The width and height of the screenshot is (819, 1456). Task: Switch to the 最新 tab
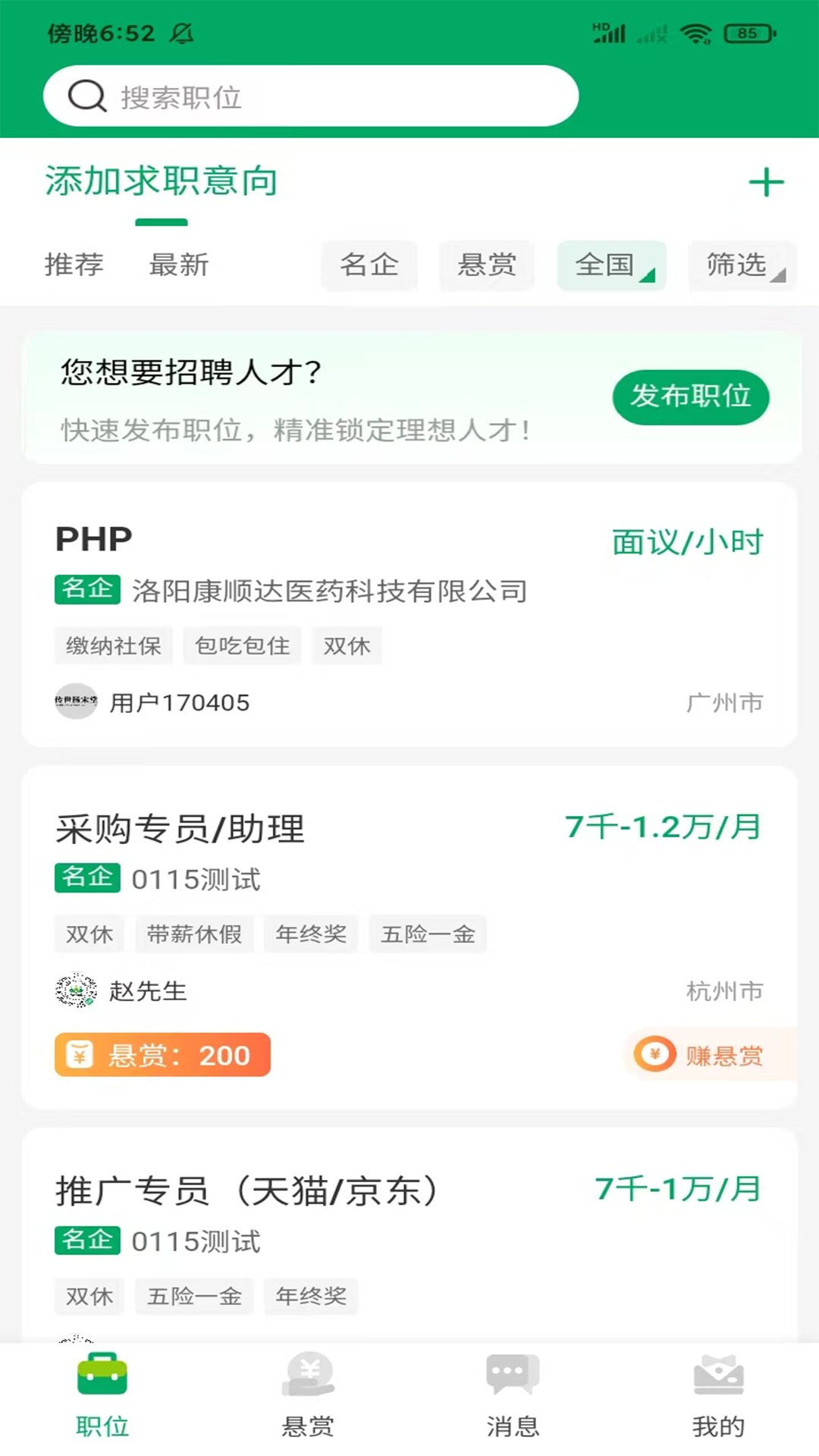pyautogui.click(x=179, y=265)
